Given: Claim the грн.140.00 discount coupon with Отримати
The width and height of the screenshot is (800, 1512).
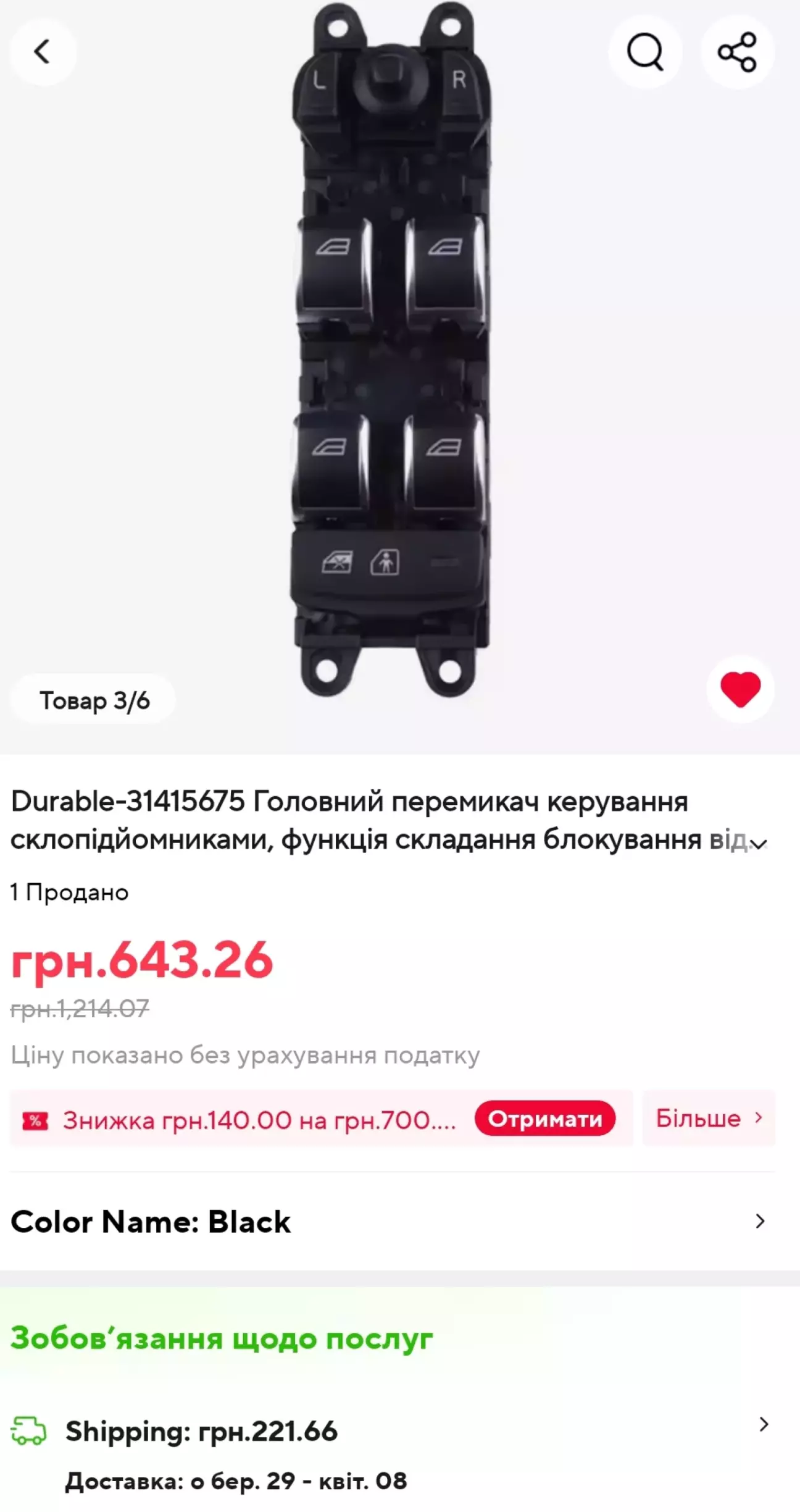Looking at the screenshot, I should pyautogui.click(x=544, y=1119).
